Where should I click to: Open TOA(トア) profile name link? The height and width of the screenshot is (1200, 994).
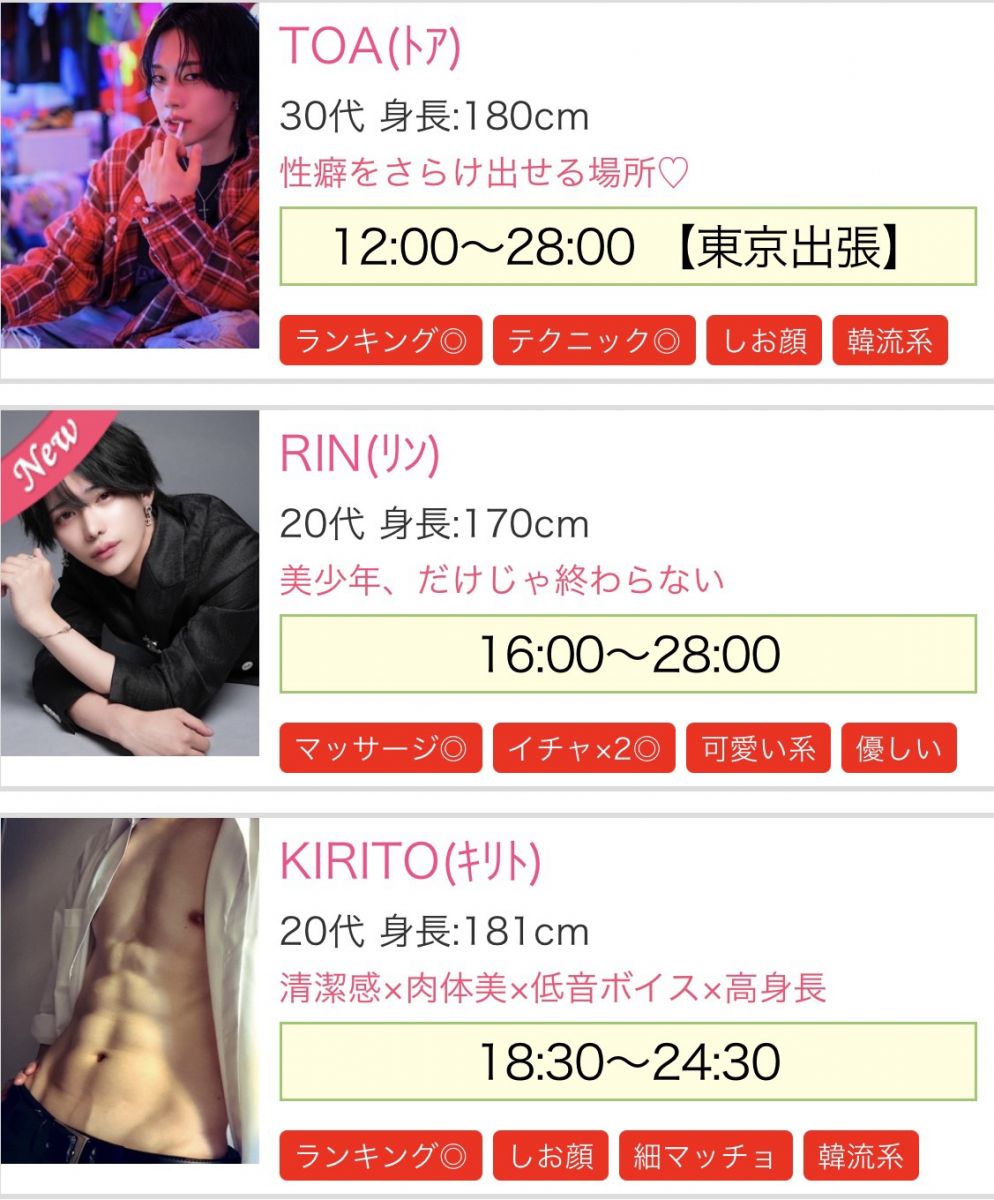coord(370,46)
